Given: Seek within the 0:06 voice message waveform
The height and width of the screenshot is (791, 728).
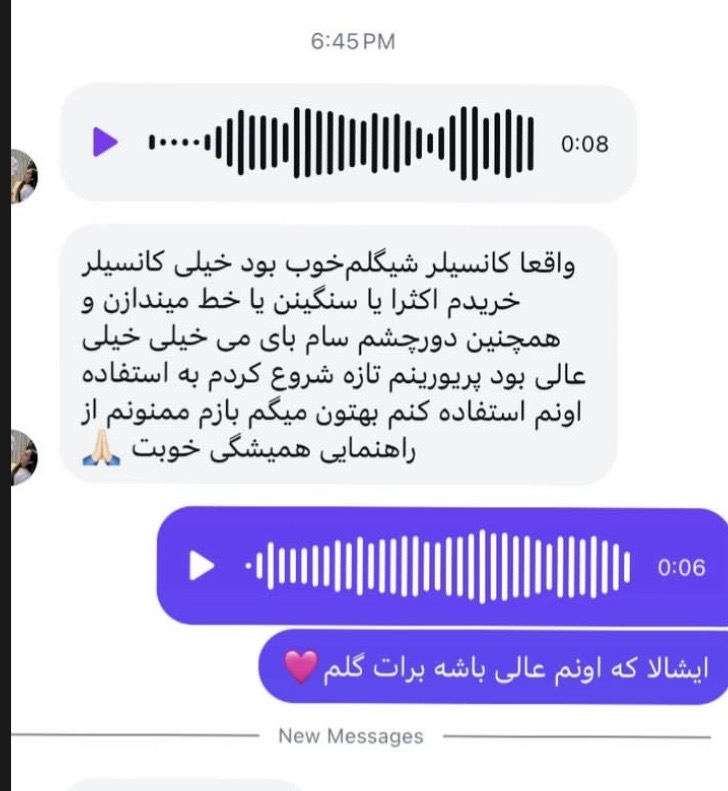Looking at the screenshot, I should (438, 567).
